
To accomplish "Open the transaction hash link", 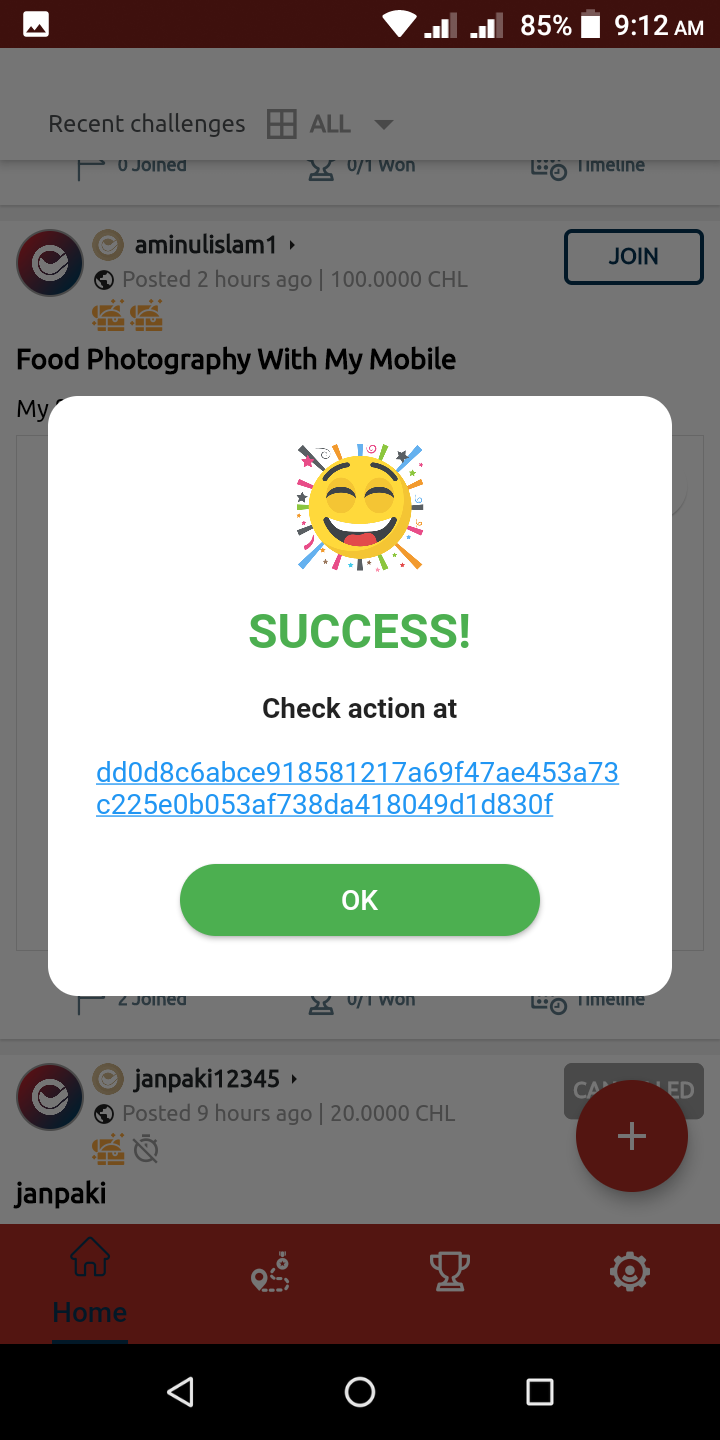I will click(357, 788).
